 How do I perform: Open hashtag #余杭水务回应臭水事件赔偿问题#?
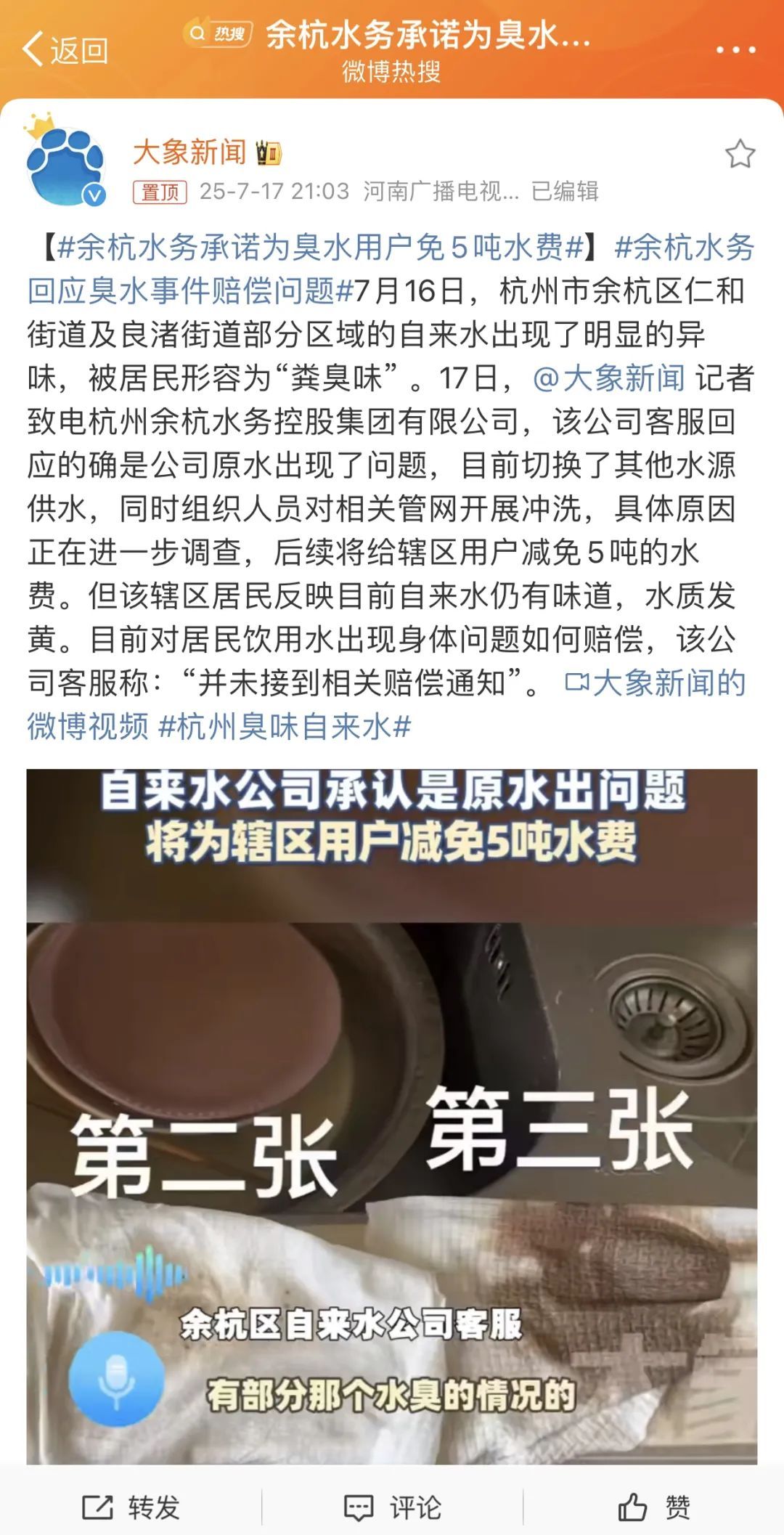181,291
